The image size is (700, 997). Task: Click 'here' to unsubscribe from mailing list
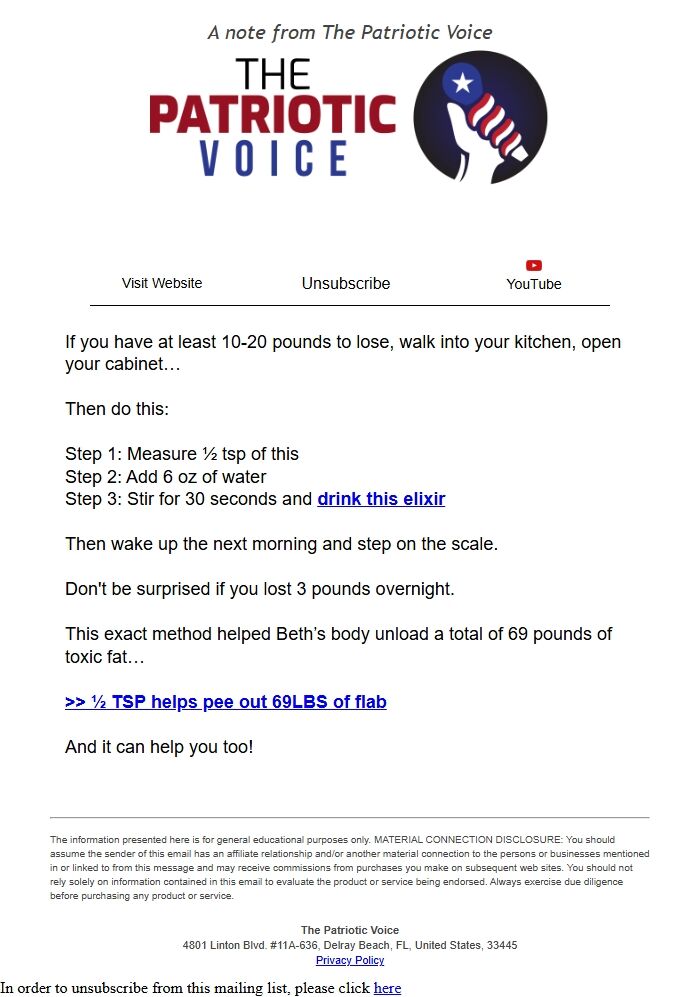(x=387, y=987)
